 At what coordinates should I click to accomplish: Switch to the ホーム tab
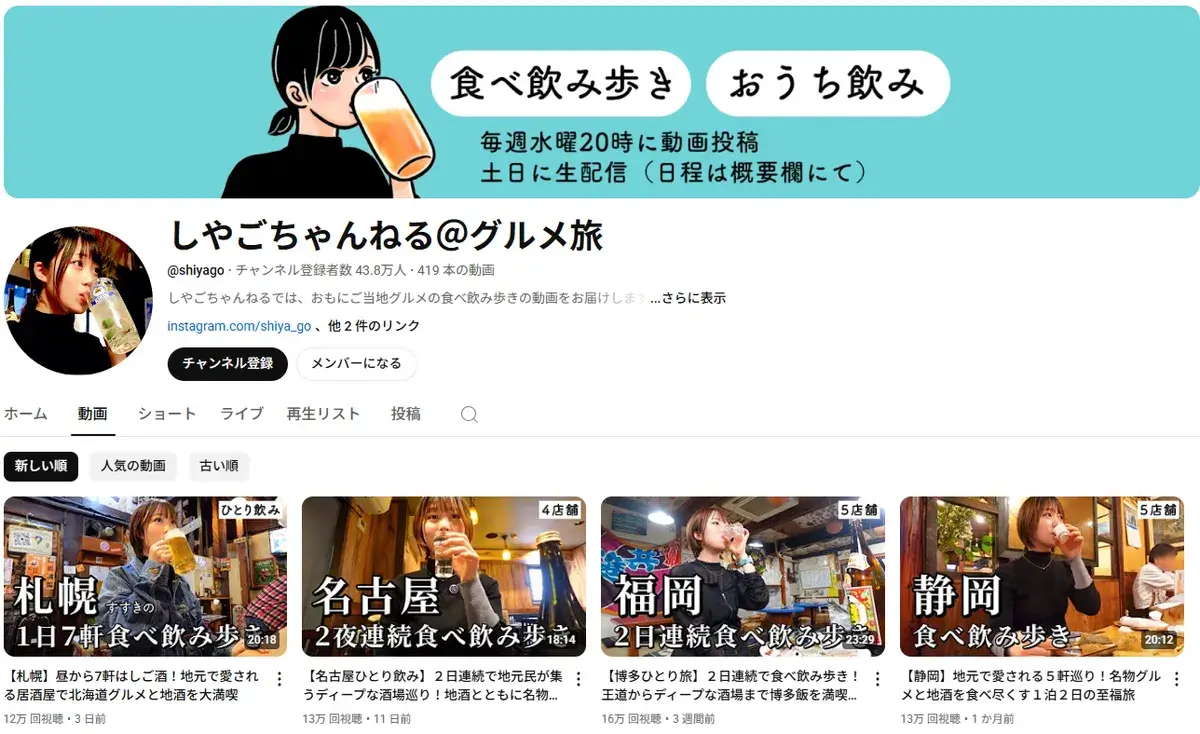(x=26, y=414)
